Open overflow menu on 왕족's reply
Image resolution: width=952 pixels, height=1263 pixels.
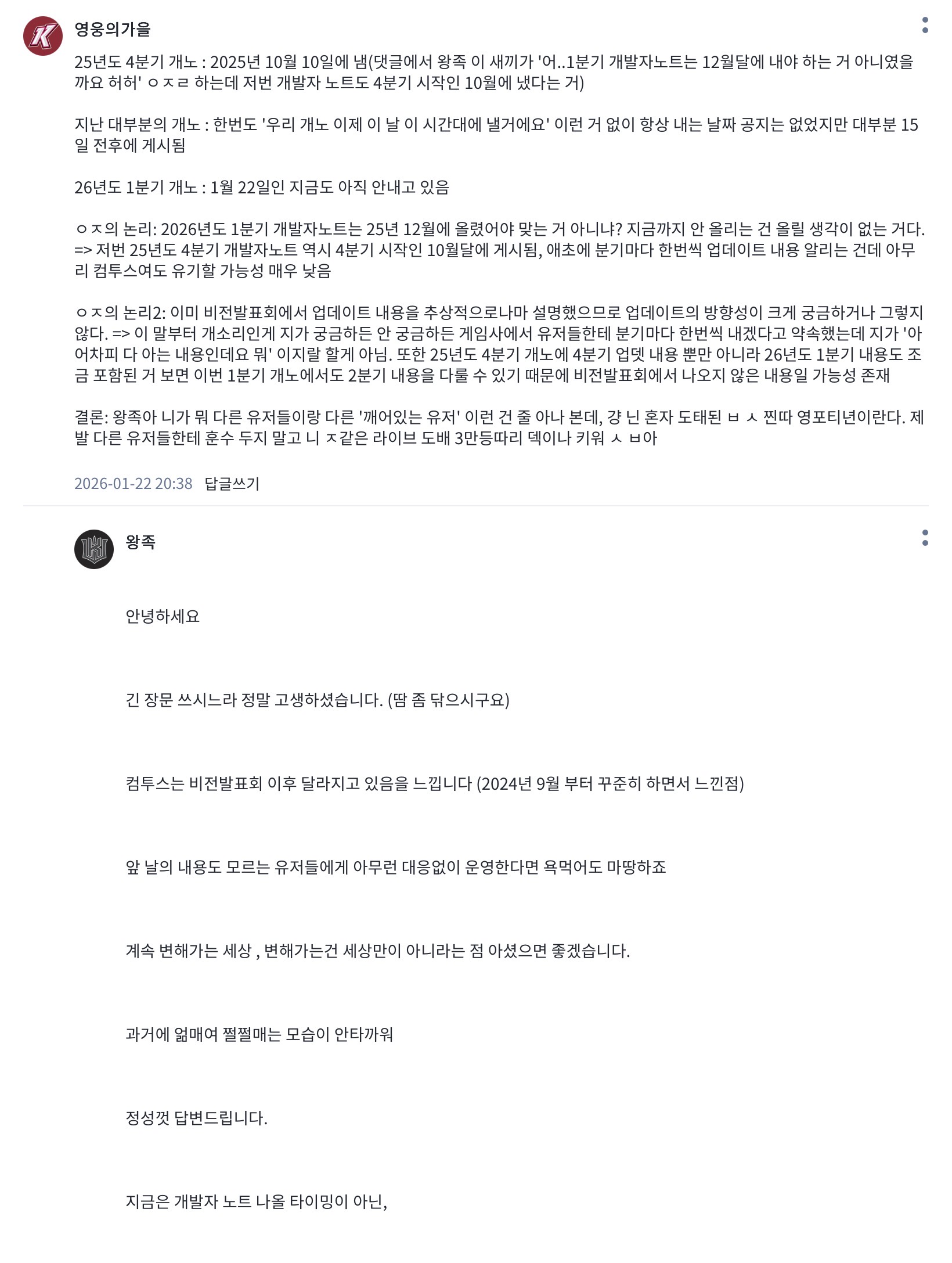point(925,538)
